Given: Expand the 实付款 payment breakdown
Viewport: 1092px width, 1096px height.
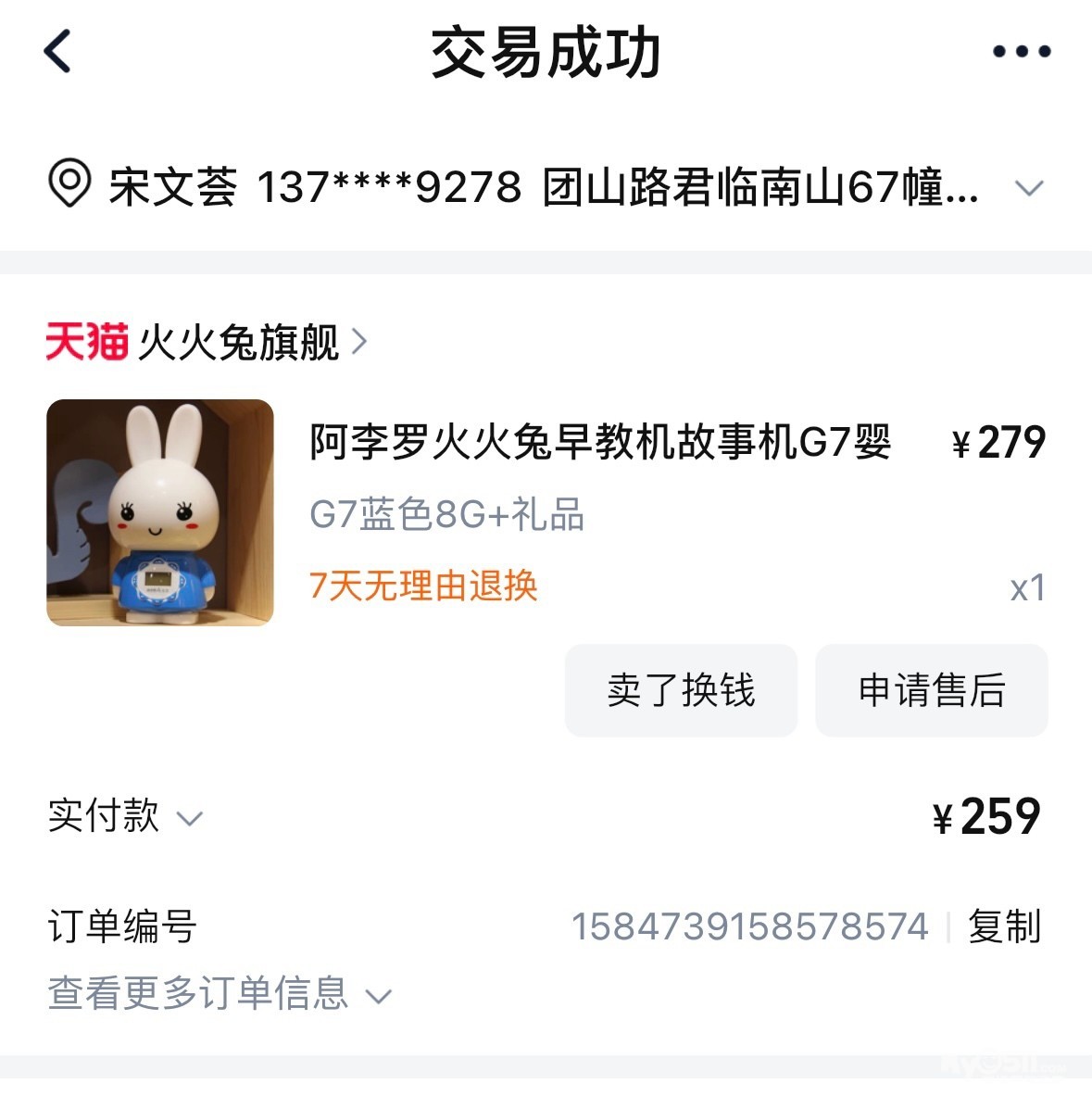Looking at the screenshot, I should [x=125, y=817].
